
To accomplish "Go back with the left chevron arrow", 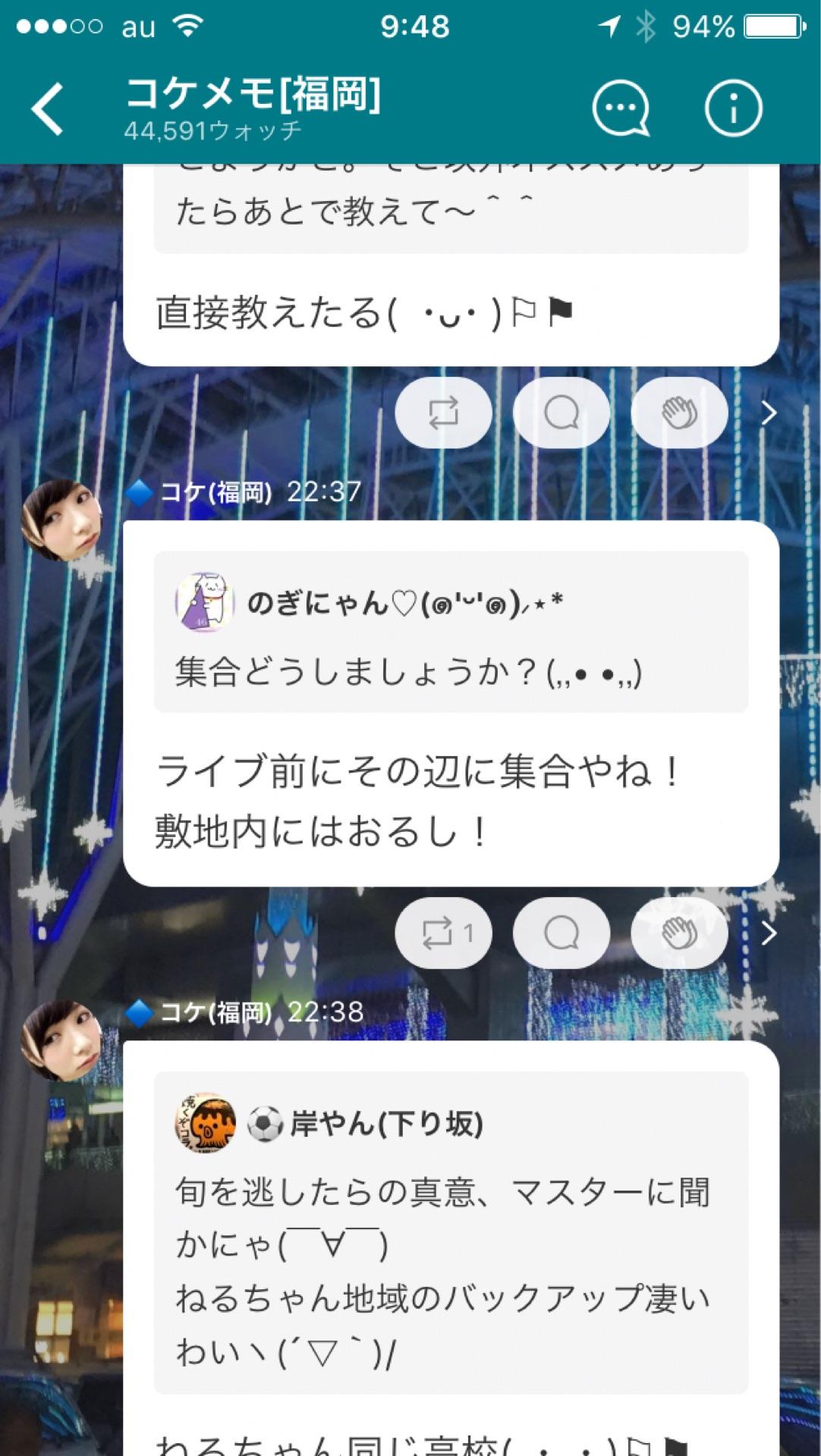I will (47, 107).
